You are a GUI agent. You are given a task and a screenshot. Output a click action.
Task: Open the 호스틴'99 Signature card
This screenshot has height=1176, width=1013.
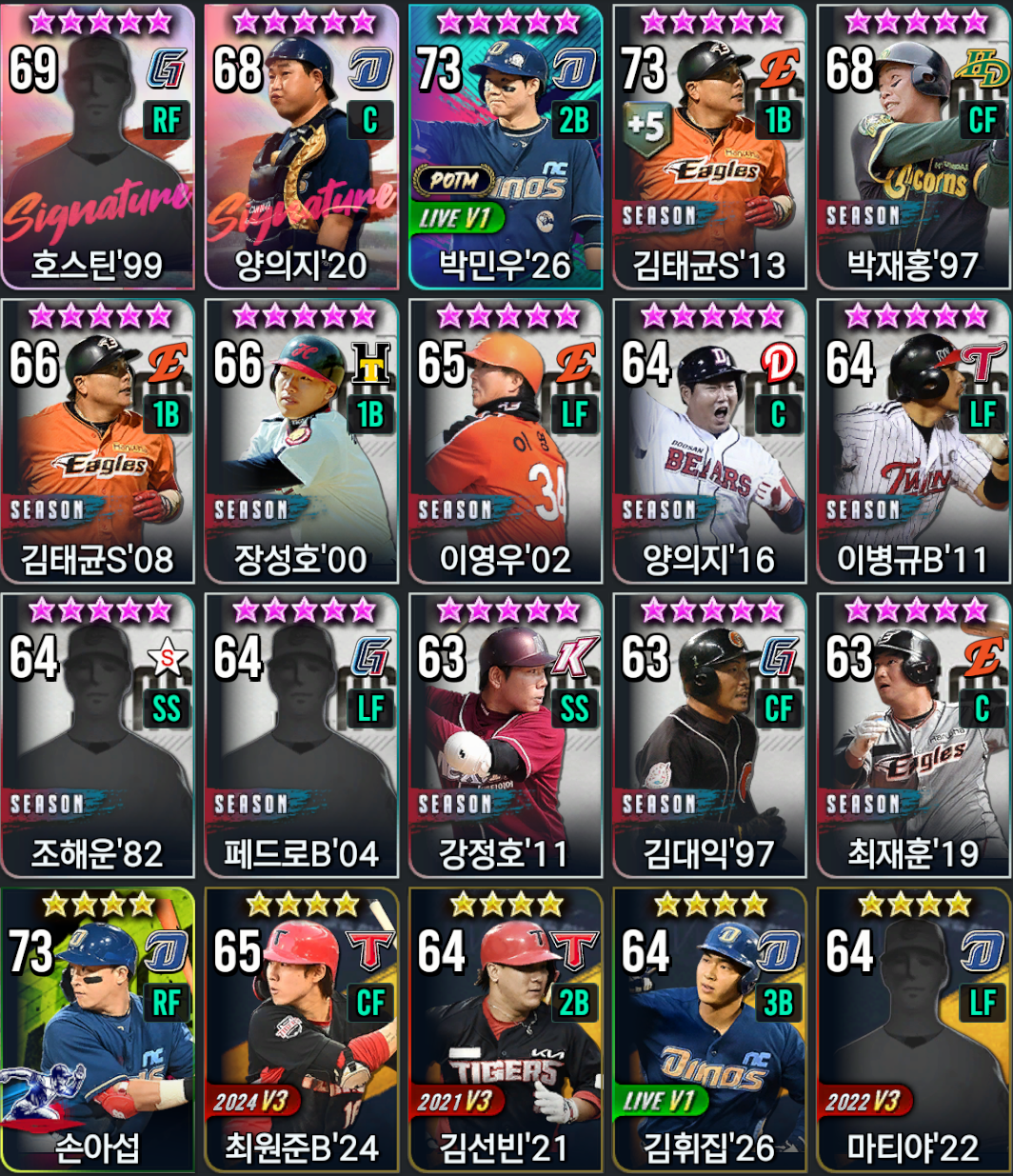pyautogui.click(x=97, y=148)
